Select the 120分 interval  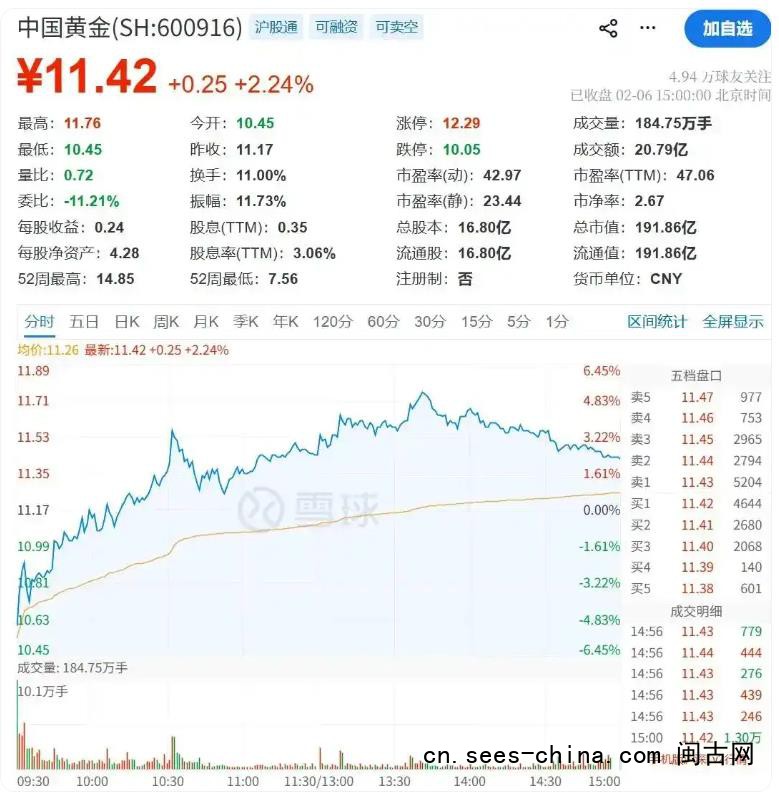333,321
